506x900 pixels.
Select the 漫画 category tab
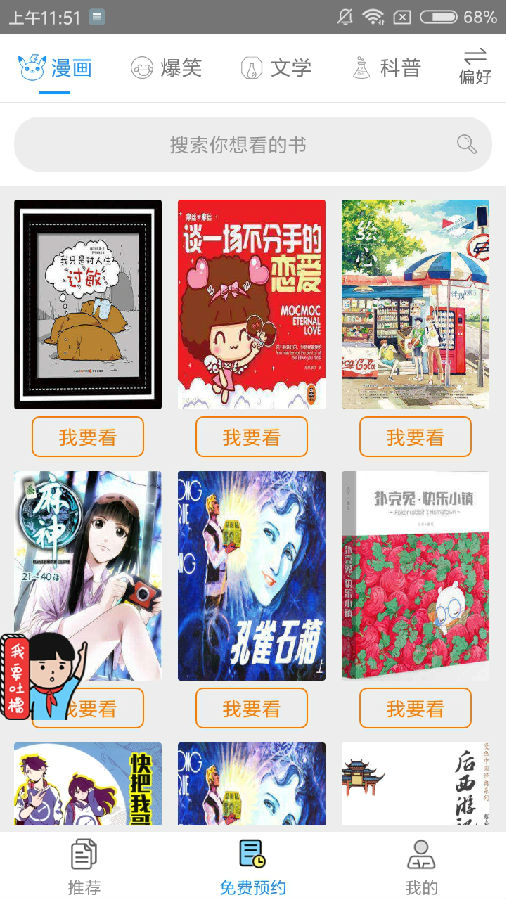[55, 68]
